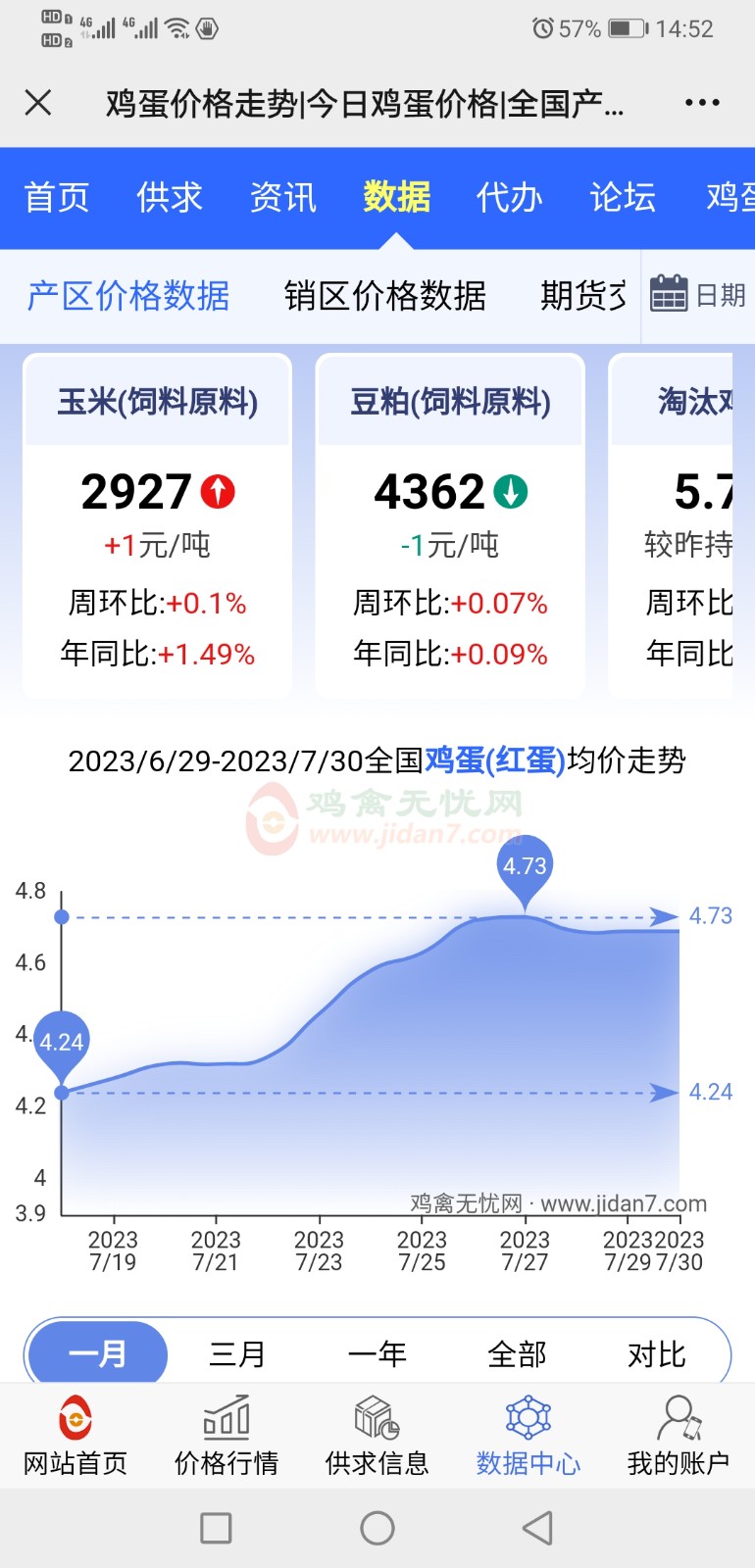Show the 一年 chart range
The image size is (755, 1568).
pos(377,1354)
